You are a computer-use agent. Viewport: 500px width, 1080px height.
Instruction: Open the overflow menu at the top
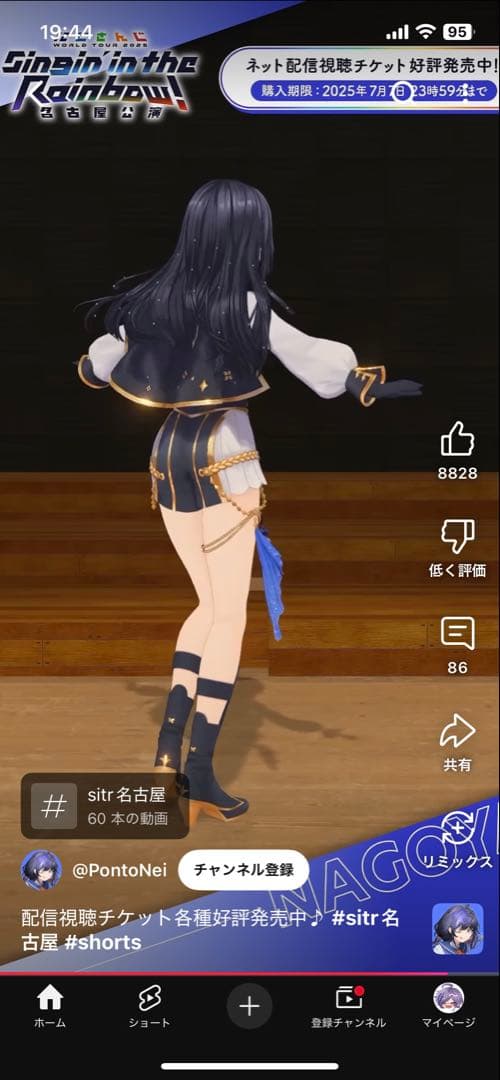(x=466, y=91)
